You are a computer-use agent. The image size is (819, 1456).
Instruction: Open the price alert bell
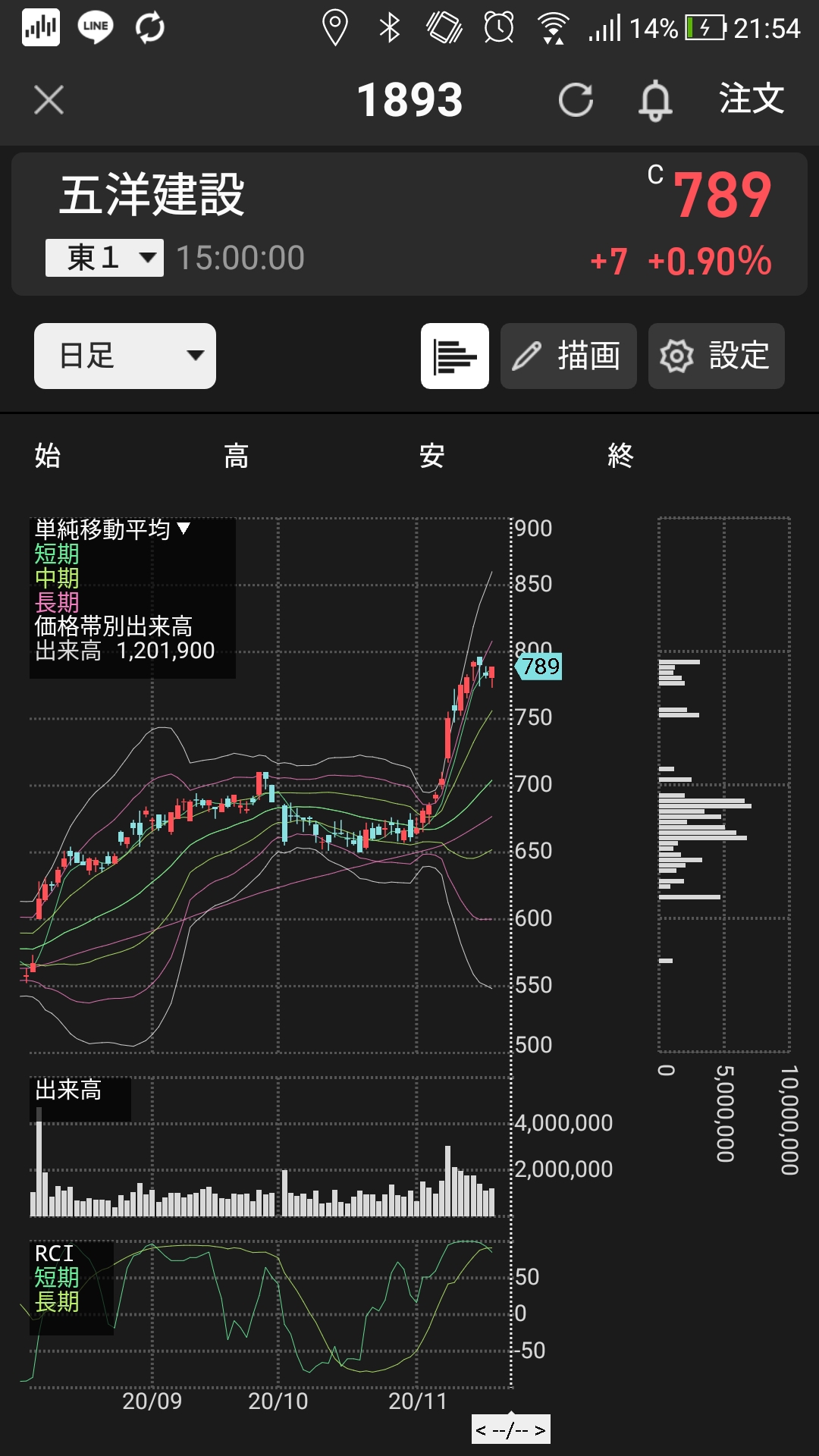(655, 100)
